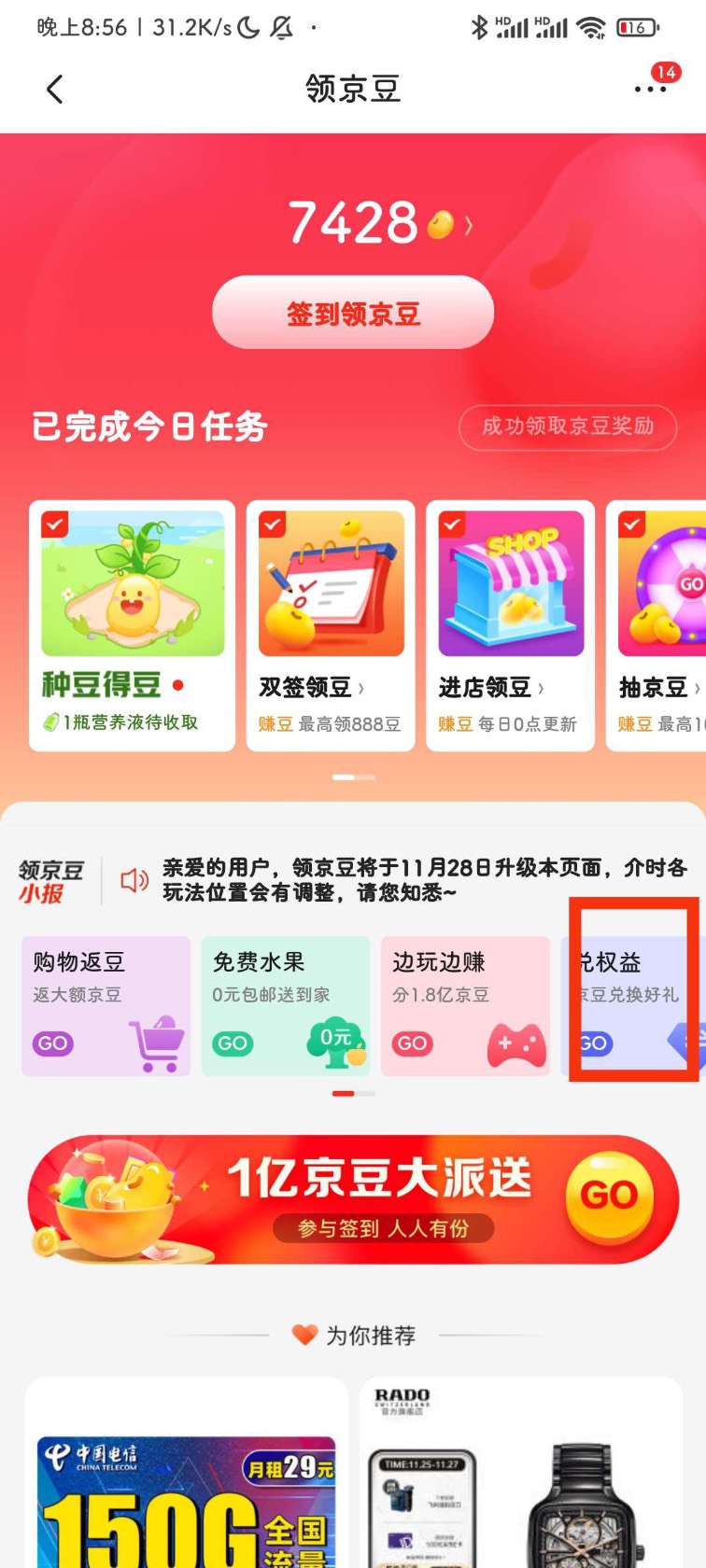The image size is (706, 1568).
Task: Open 种豆得豆 task card
Action: [133, 625]
